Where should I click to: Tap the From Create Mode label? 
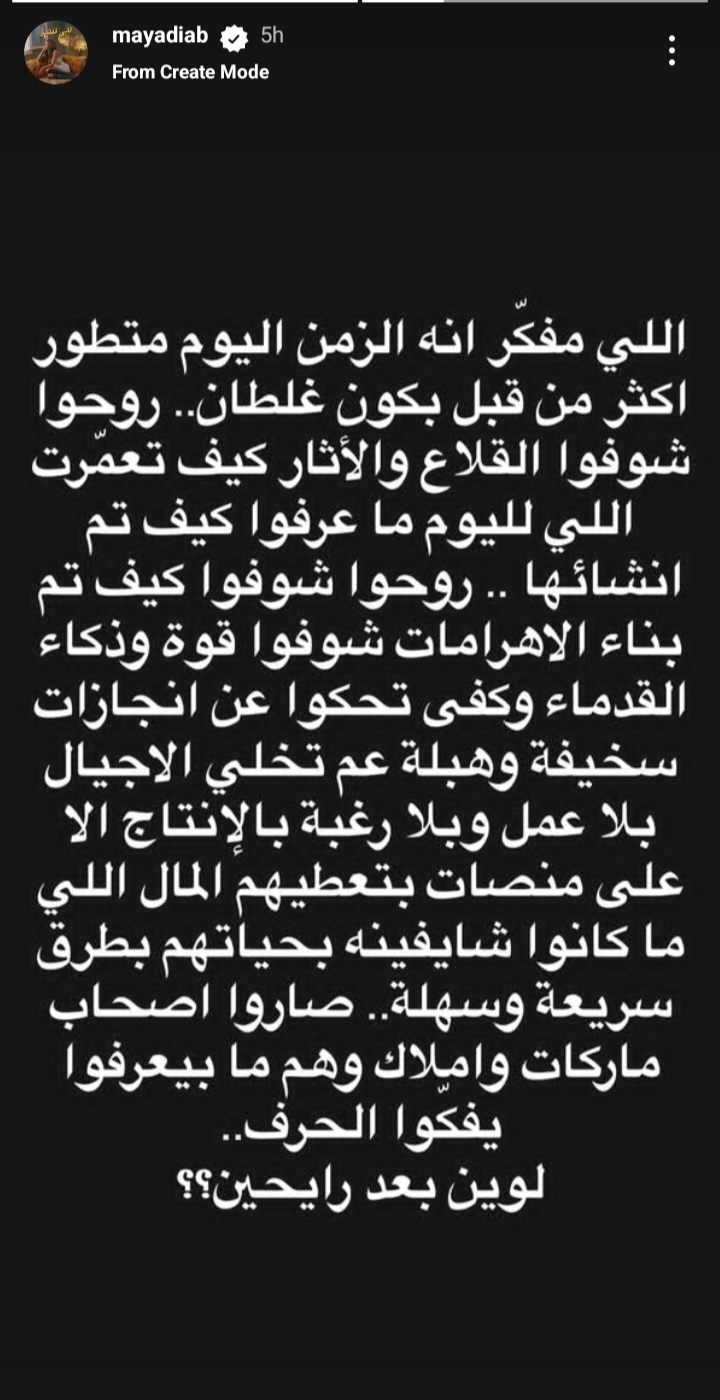pyautogui.click(x=190, y=72)
